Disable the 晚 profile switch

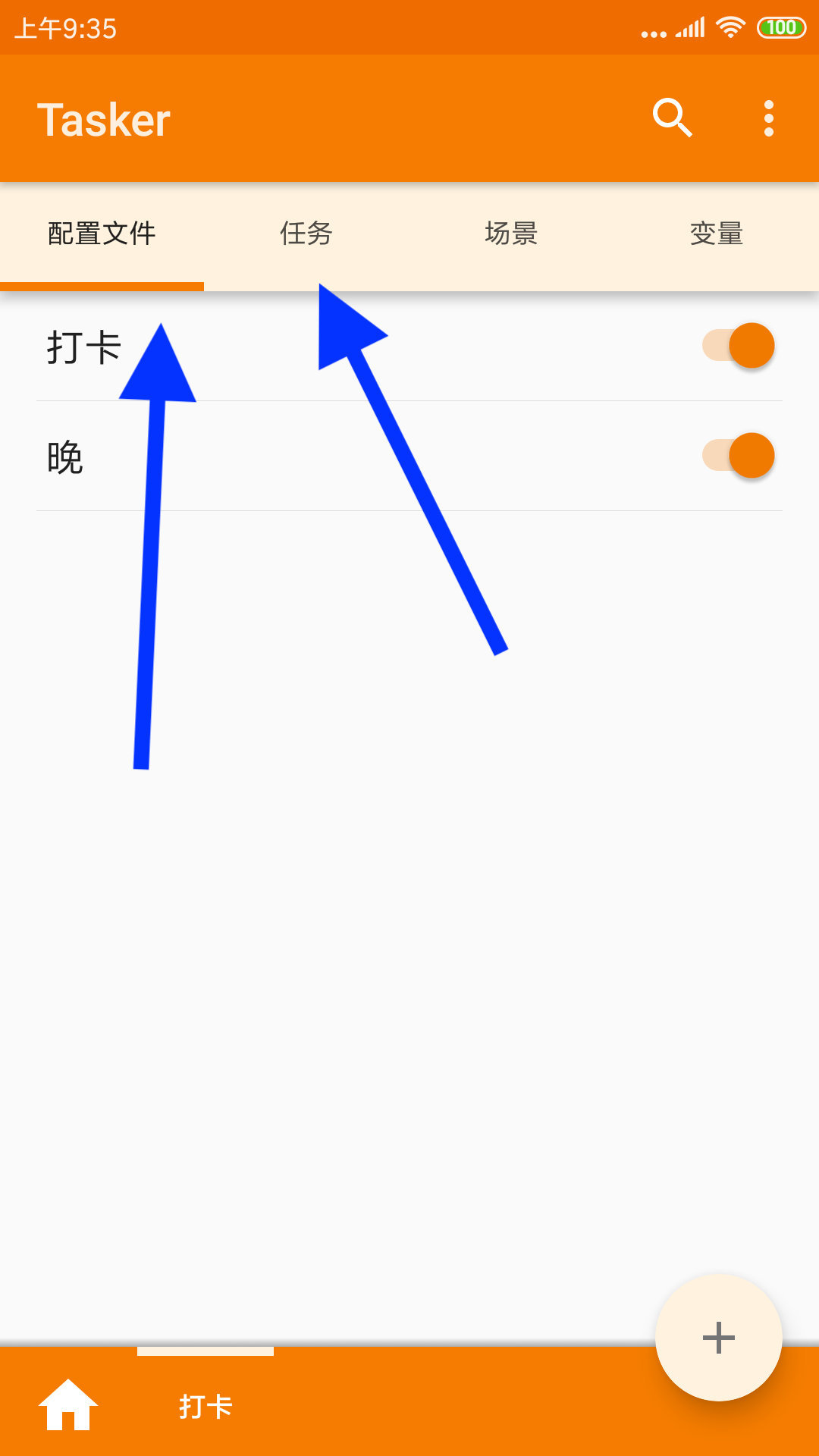(739, 456)
